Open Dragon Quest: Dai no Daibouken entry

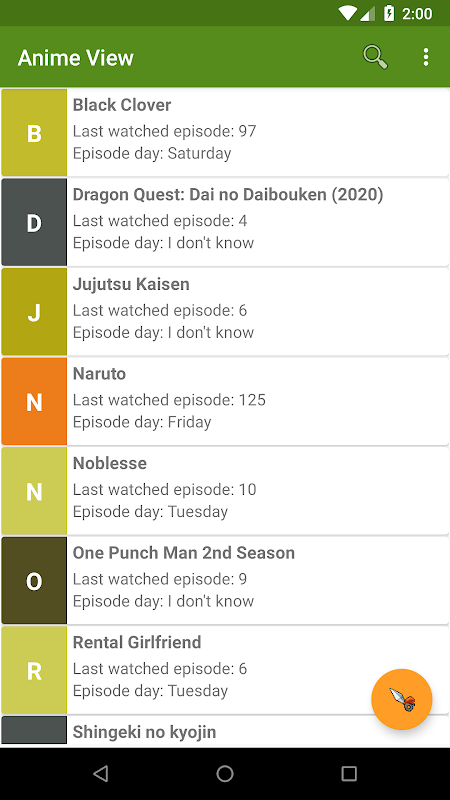(225, 222)
